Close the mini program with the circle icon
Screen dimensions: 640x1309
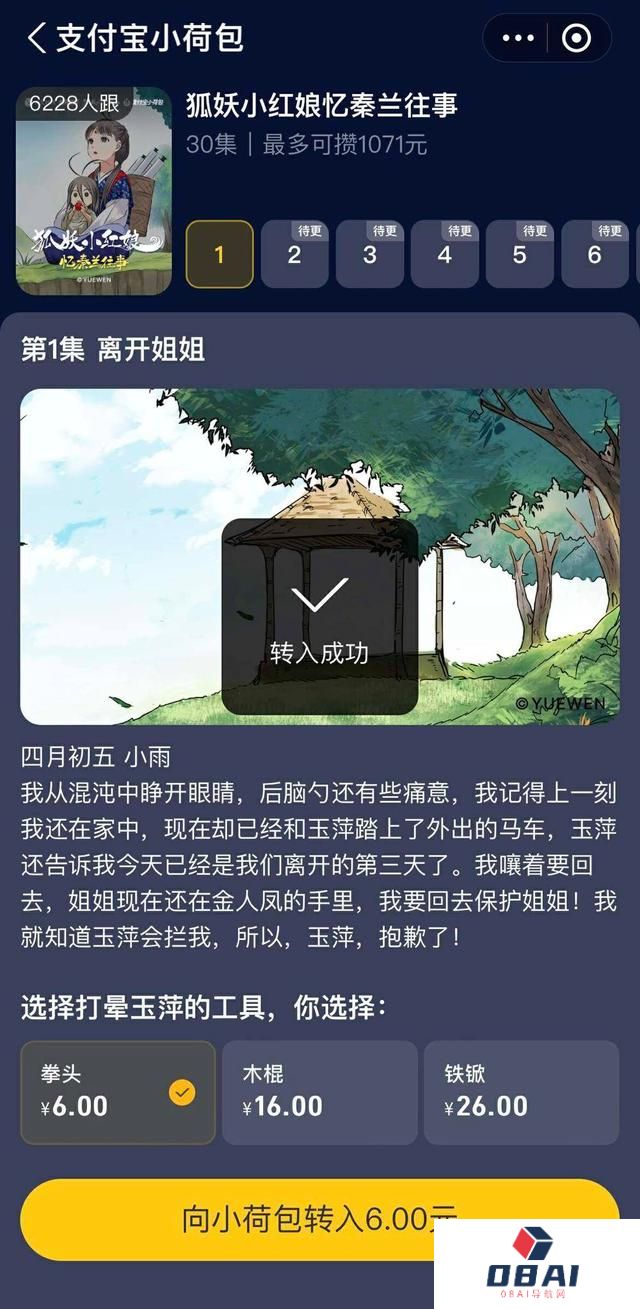pos(577,39)
